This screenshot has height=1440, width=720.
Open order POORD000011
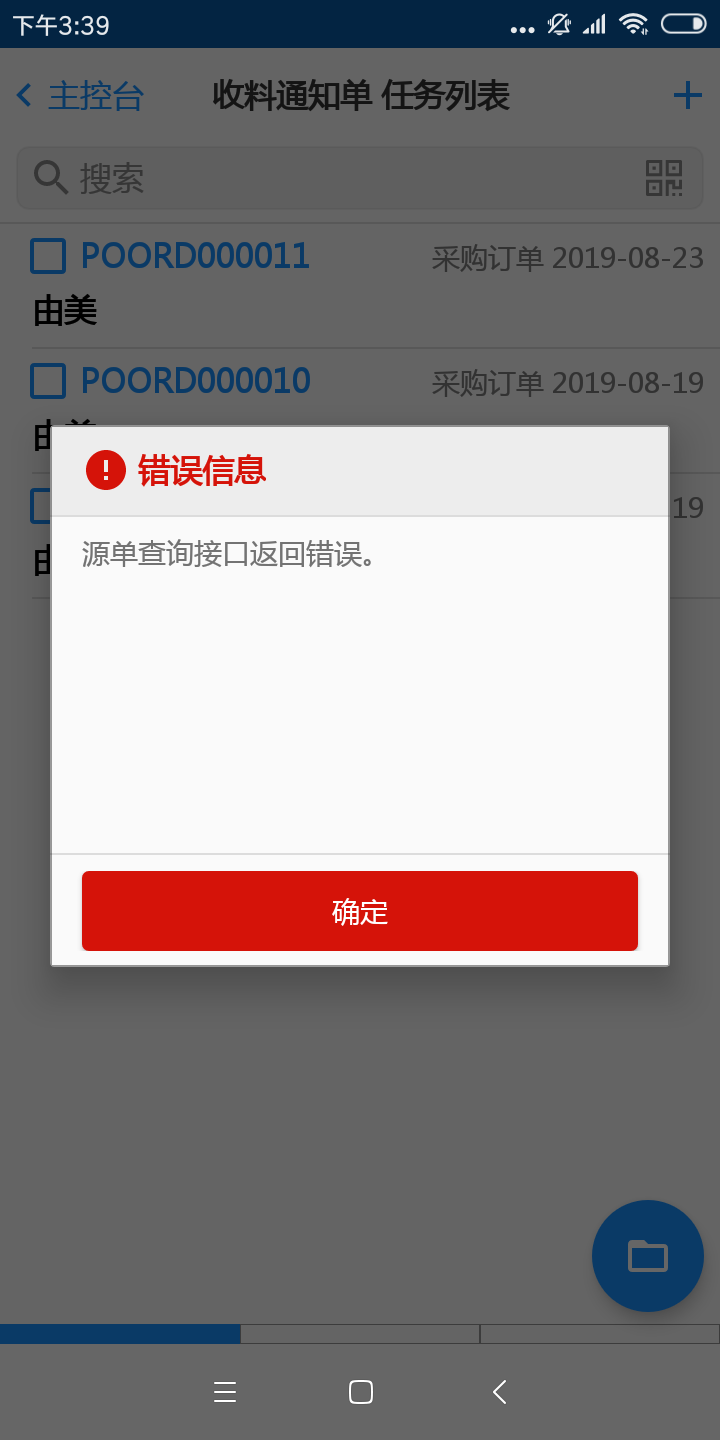coord(195,256)
